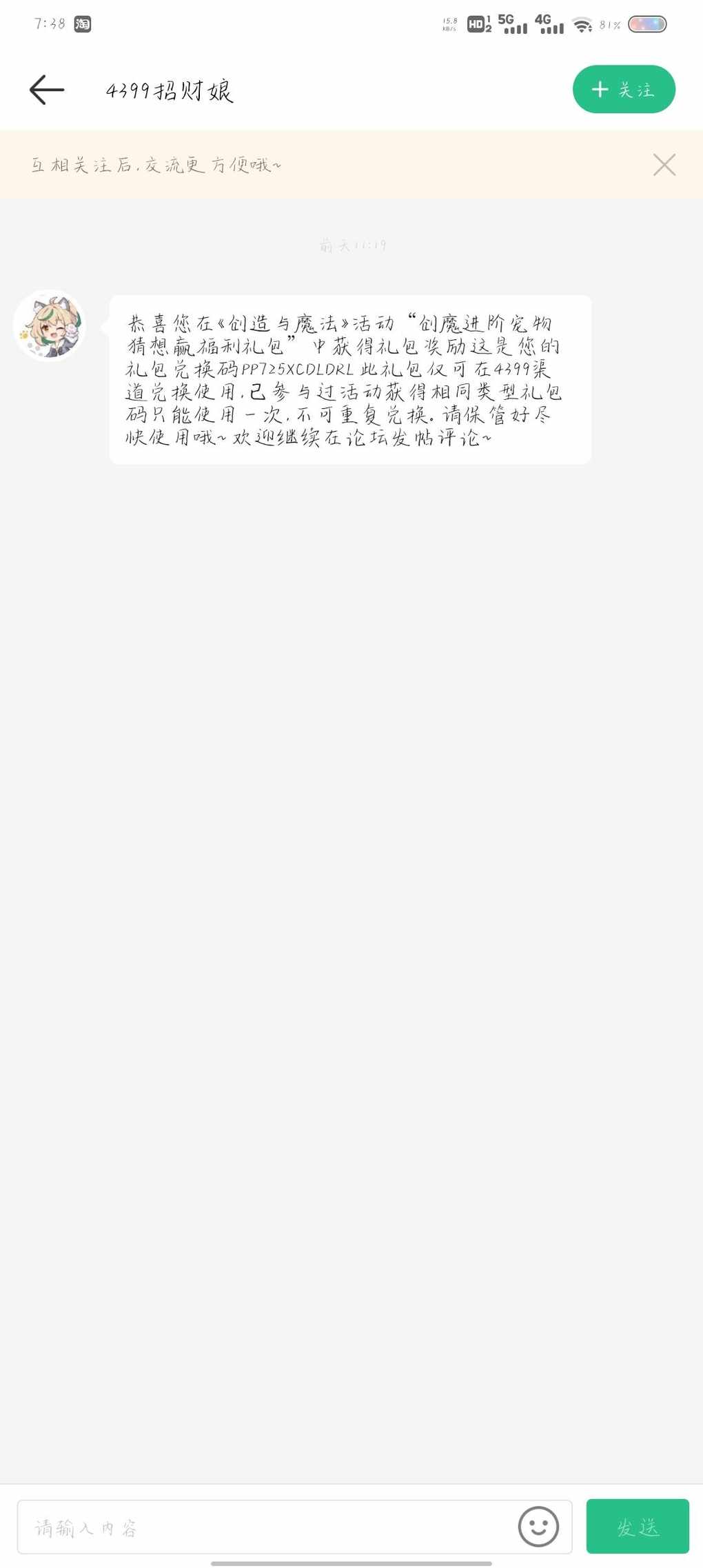
Task: Dismiss the 互相关注 tip banner
Action: 664,165
